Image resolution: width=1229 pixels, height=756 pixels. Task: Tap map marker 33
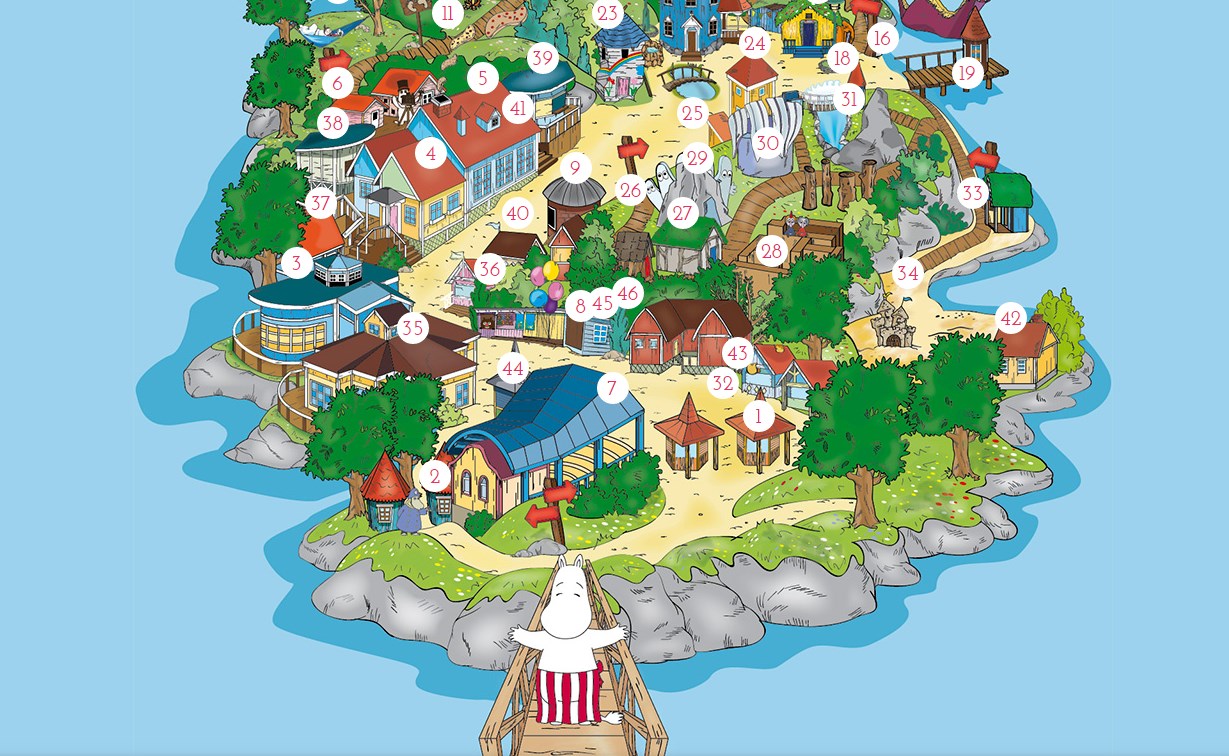(x=972, y=193)
